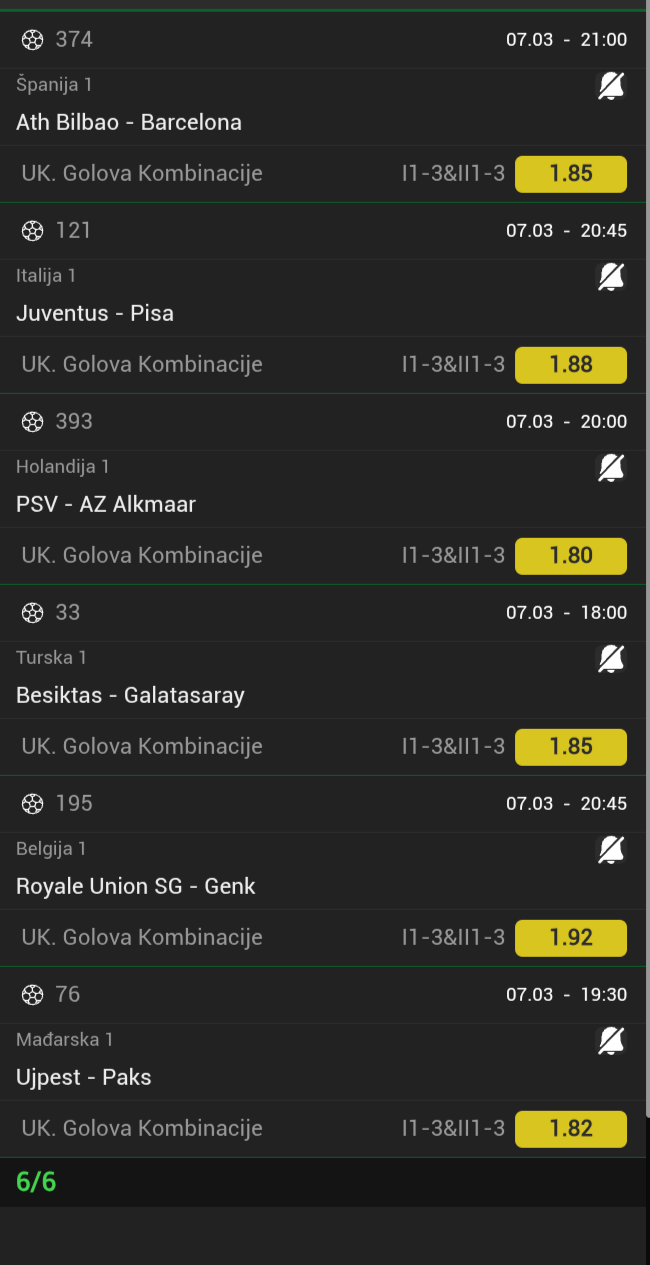View the Juventus - Pisa match details

tap(95, 314)
